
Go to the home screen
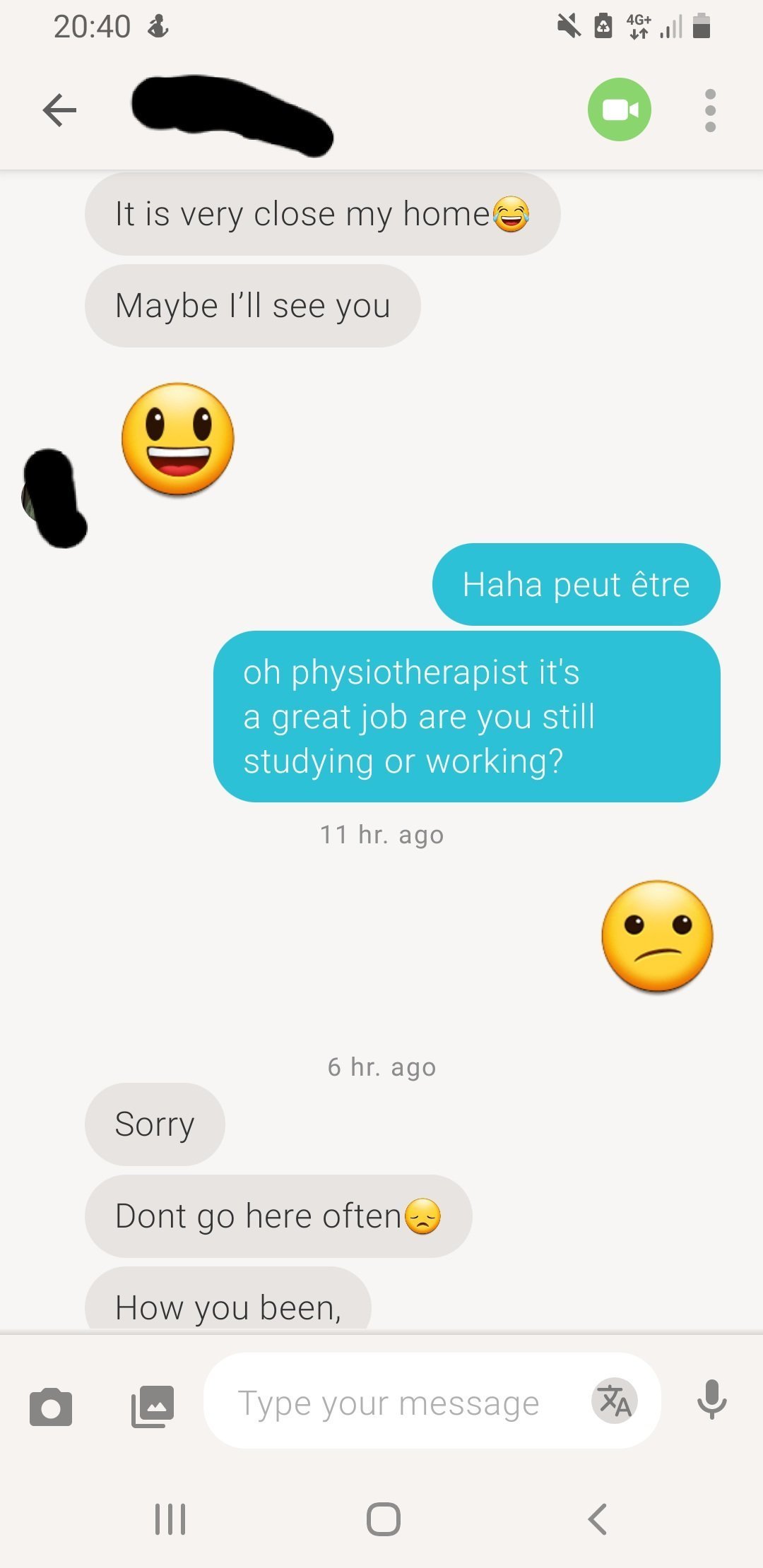383,1519
